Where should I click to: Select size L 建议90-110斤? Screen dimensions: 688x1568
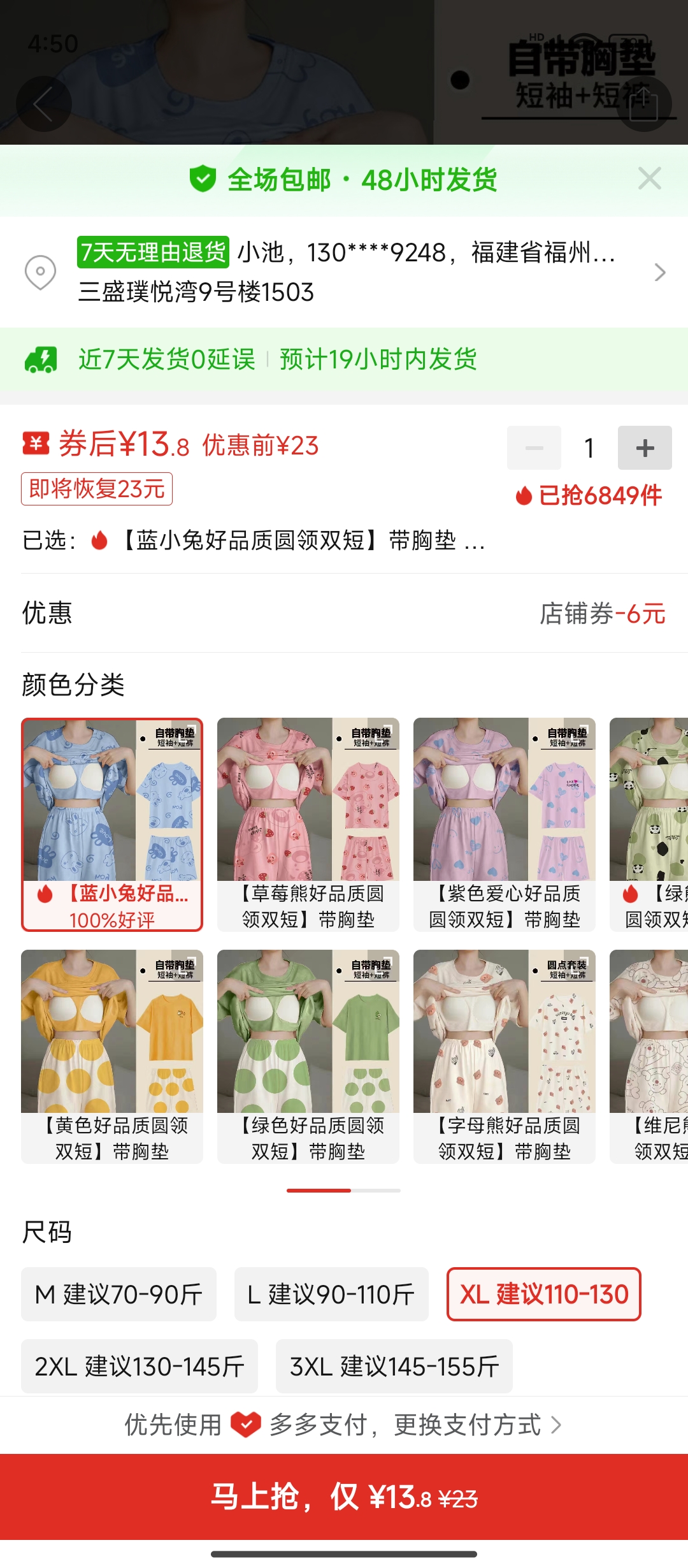pyautogui.click(x=331, y=1294)
